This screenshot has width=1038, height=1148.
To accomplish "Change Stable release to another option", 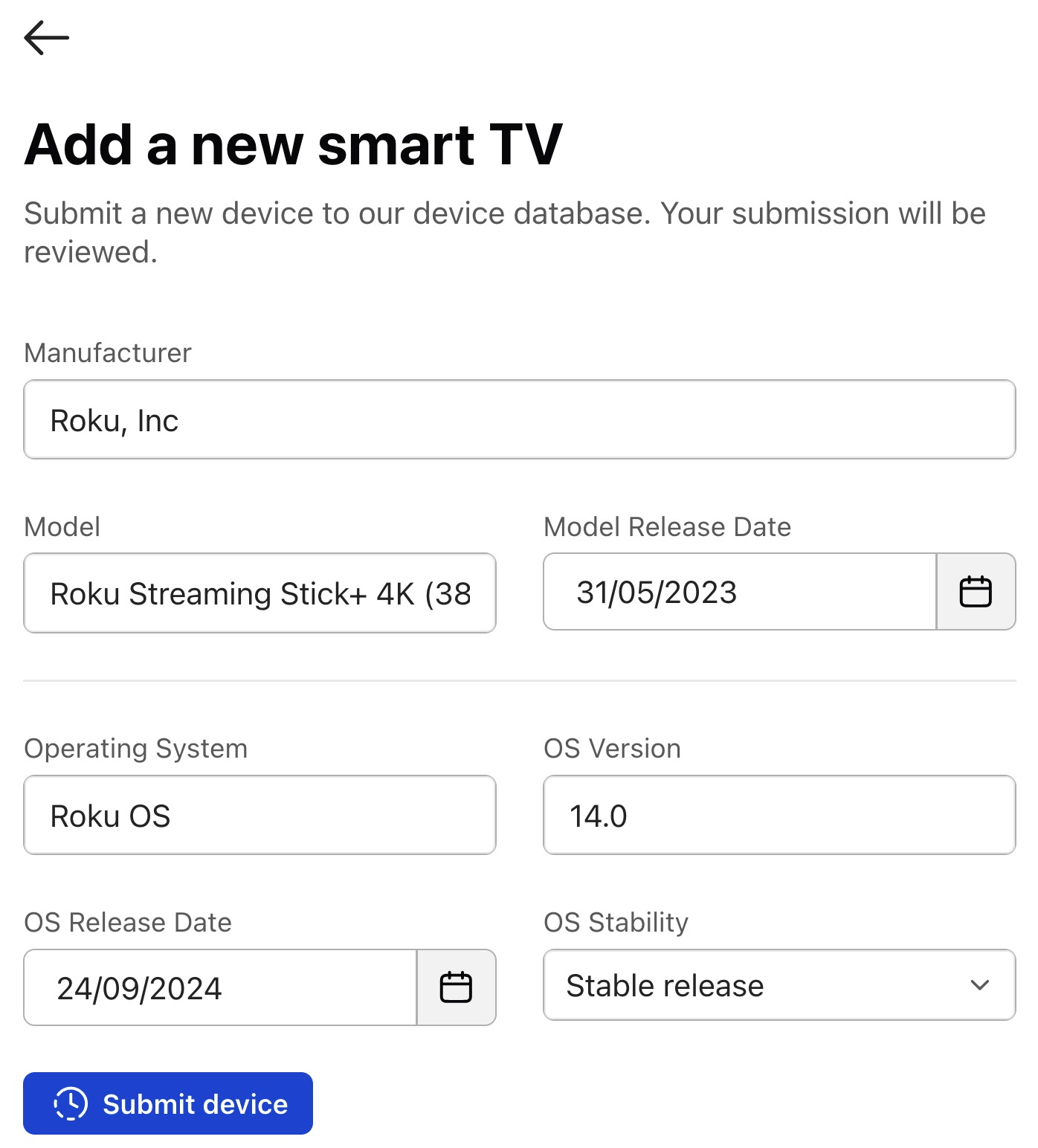I will pos(779,985).
